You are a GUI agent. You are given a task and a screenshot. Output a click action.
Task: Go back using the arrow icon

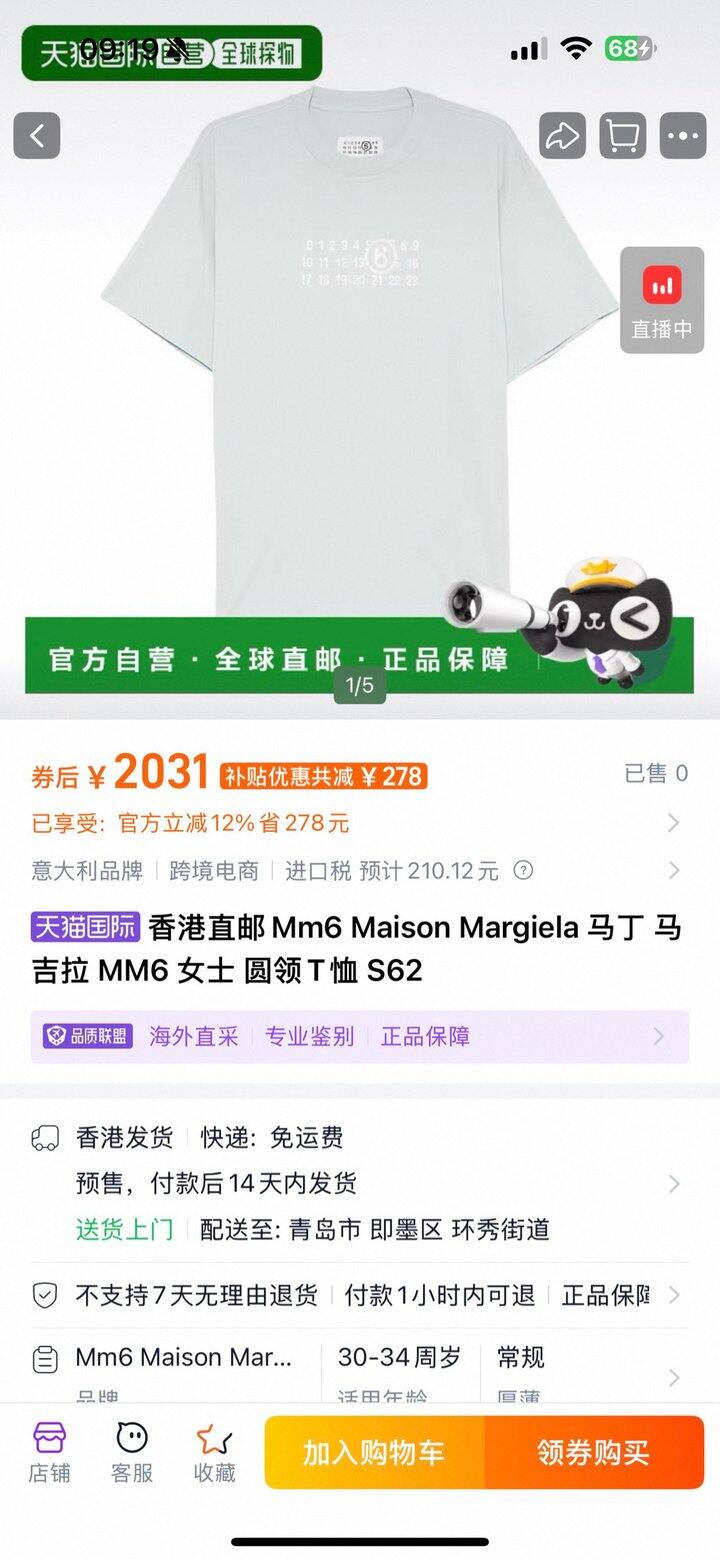click(x=37, y=136)
